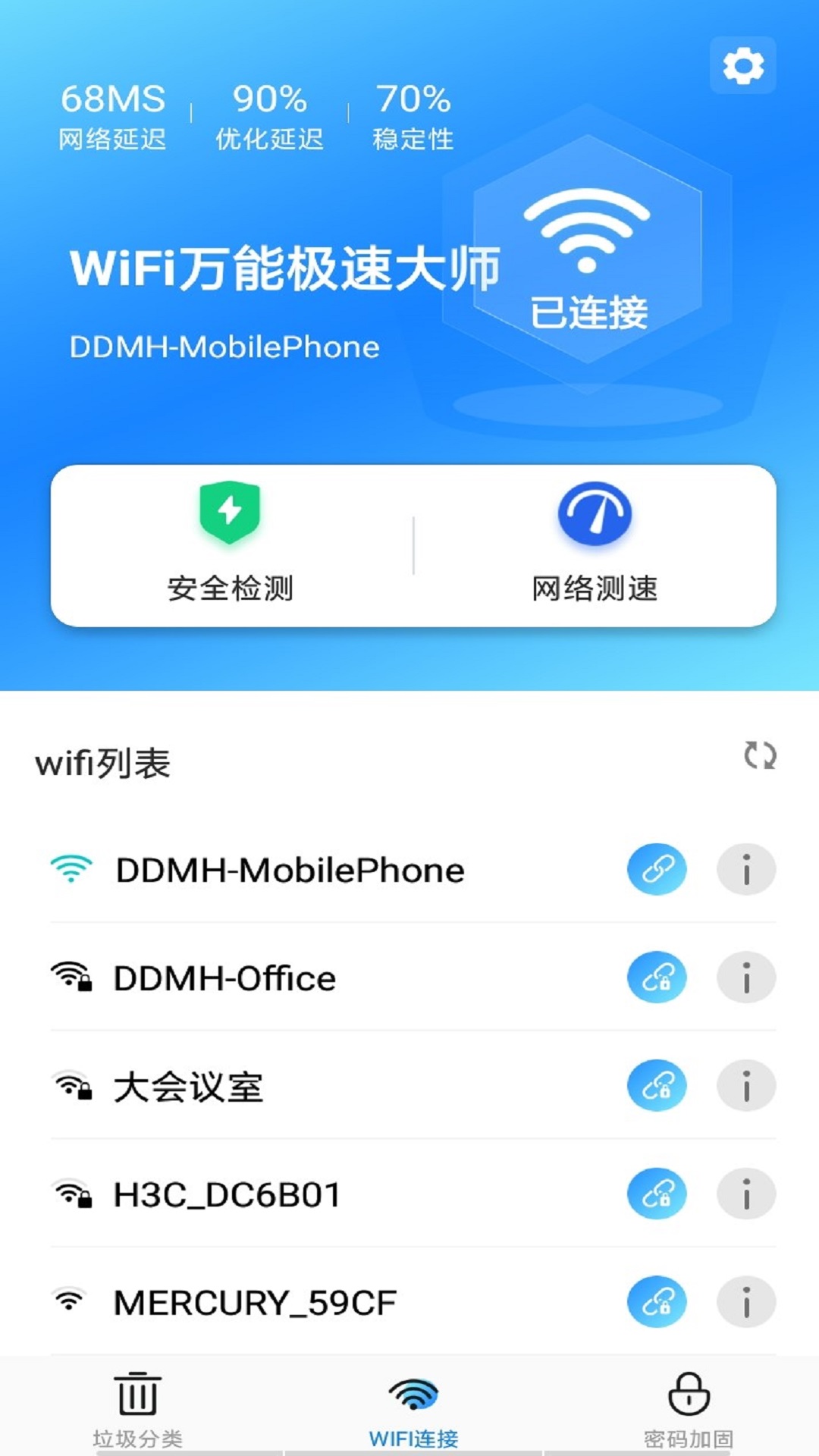Switch to the 垃圾分类 tab

click(x=137, y=1409)
